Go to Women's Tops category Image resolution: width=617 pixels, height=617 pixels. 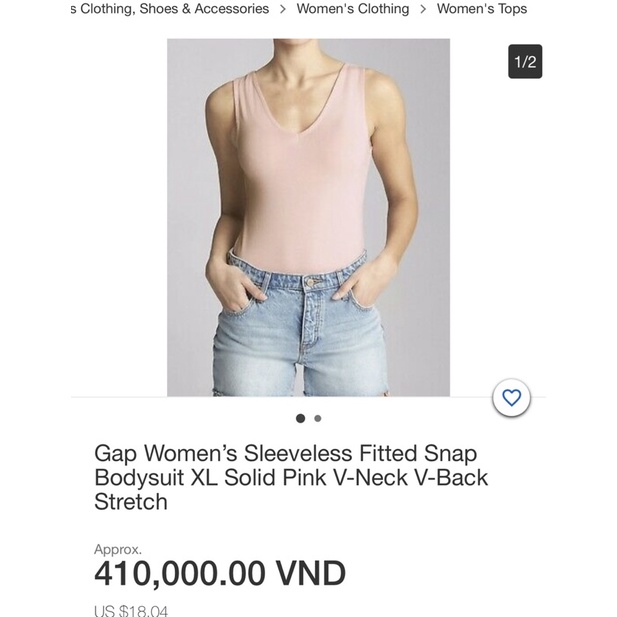(481, 9)
